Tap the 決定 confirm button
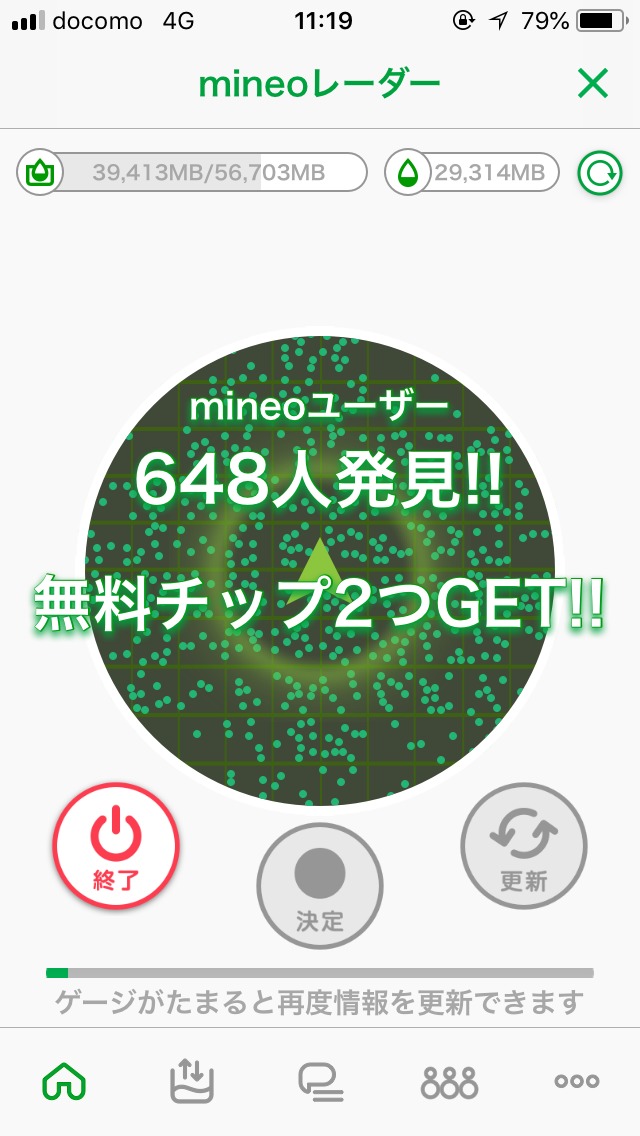640x1136 pixels. coord(320,885)
